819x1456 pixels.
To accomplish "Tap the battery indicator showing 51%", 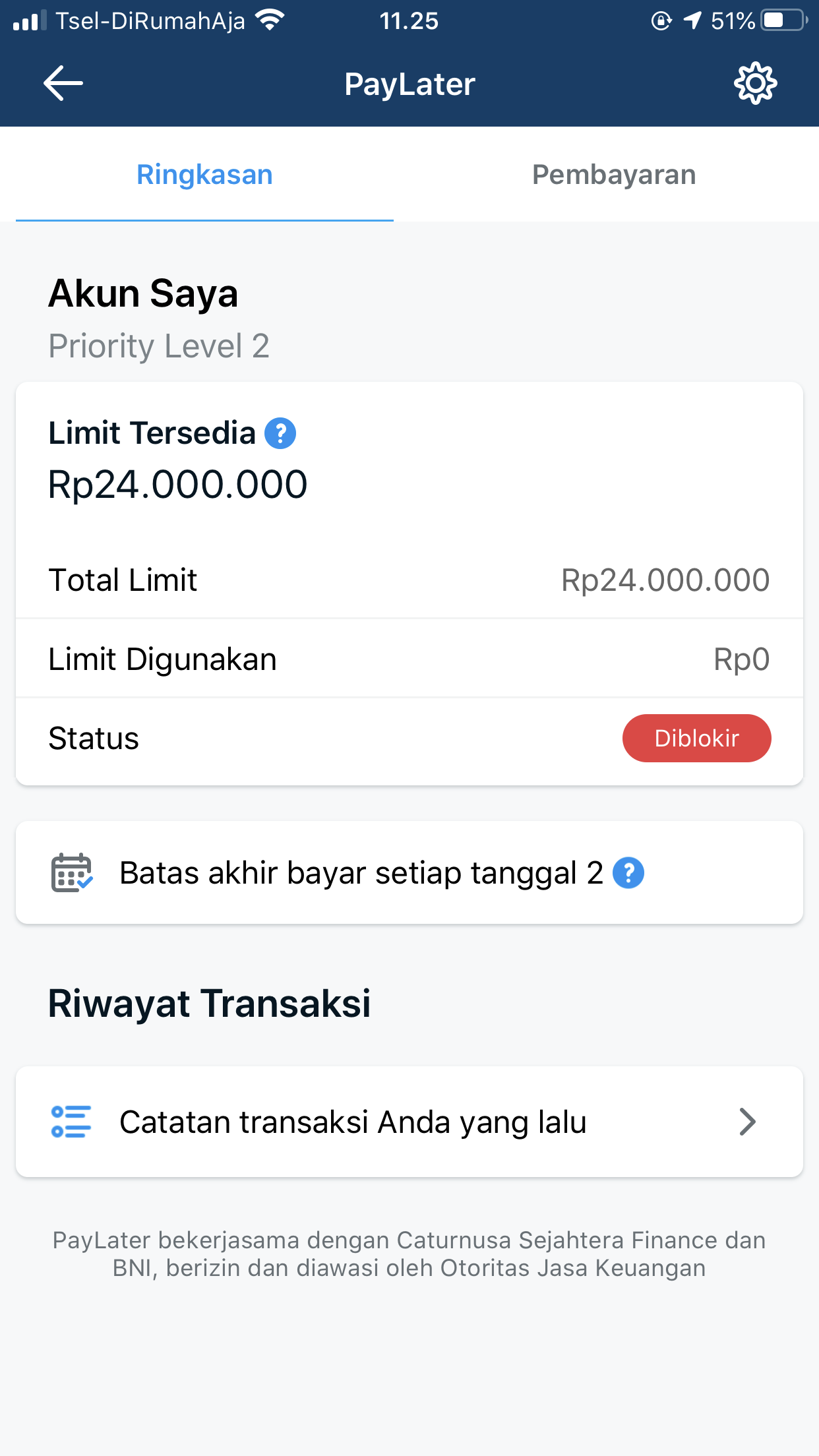I will pos(779,20).
